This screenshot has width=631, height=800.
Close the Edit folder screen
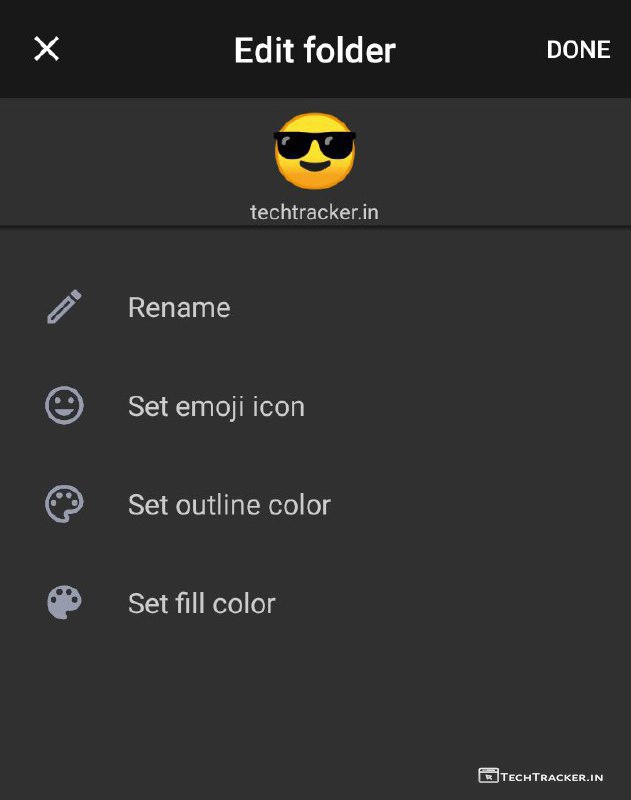[x=46, y=49]
